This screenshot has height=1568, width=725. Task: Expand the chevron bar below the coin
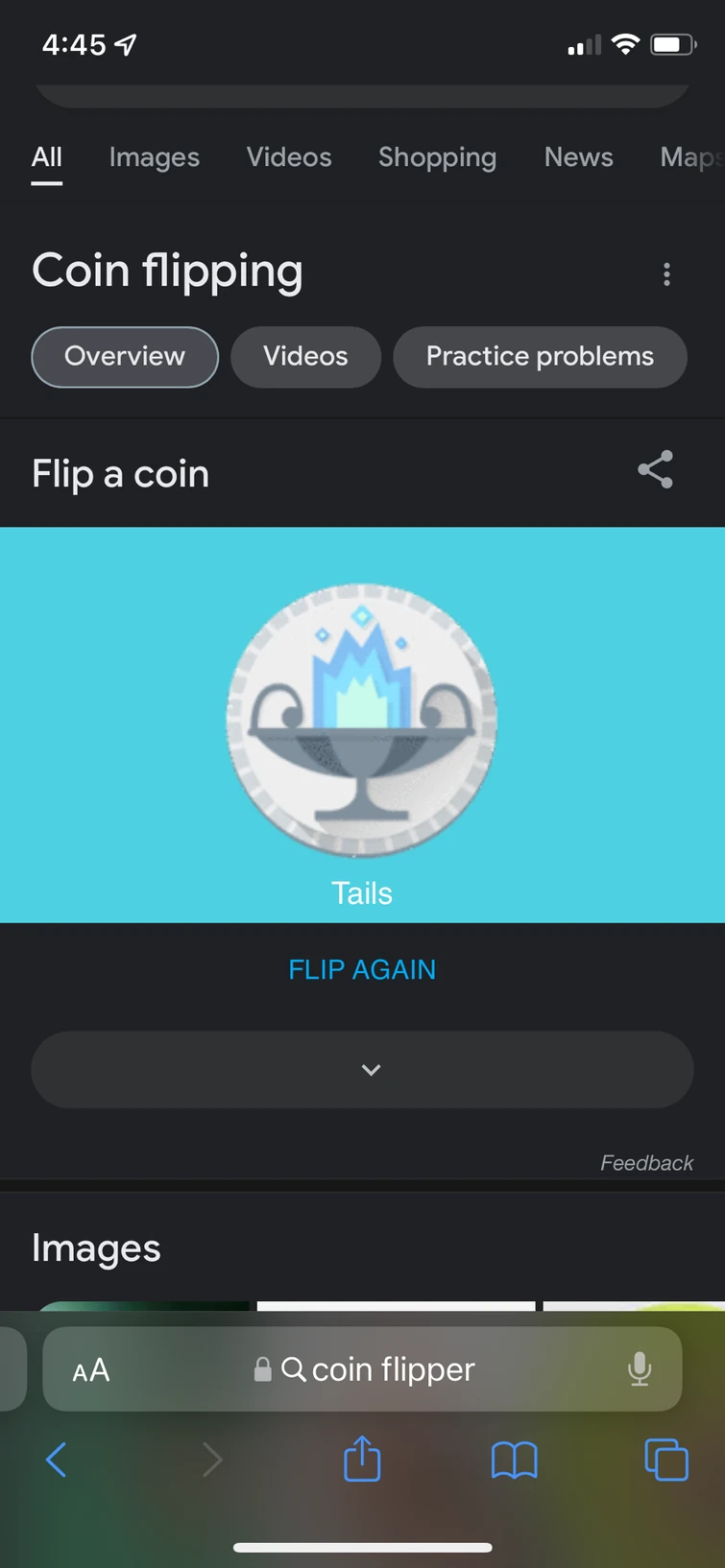point(362,1070)
